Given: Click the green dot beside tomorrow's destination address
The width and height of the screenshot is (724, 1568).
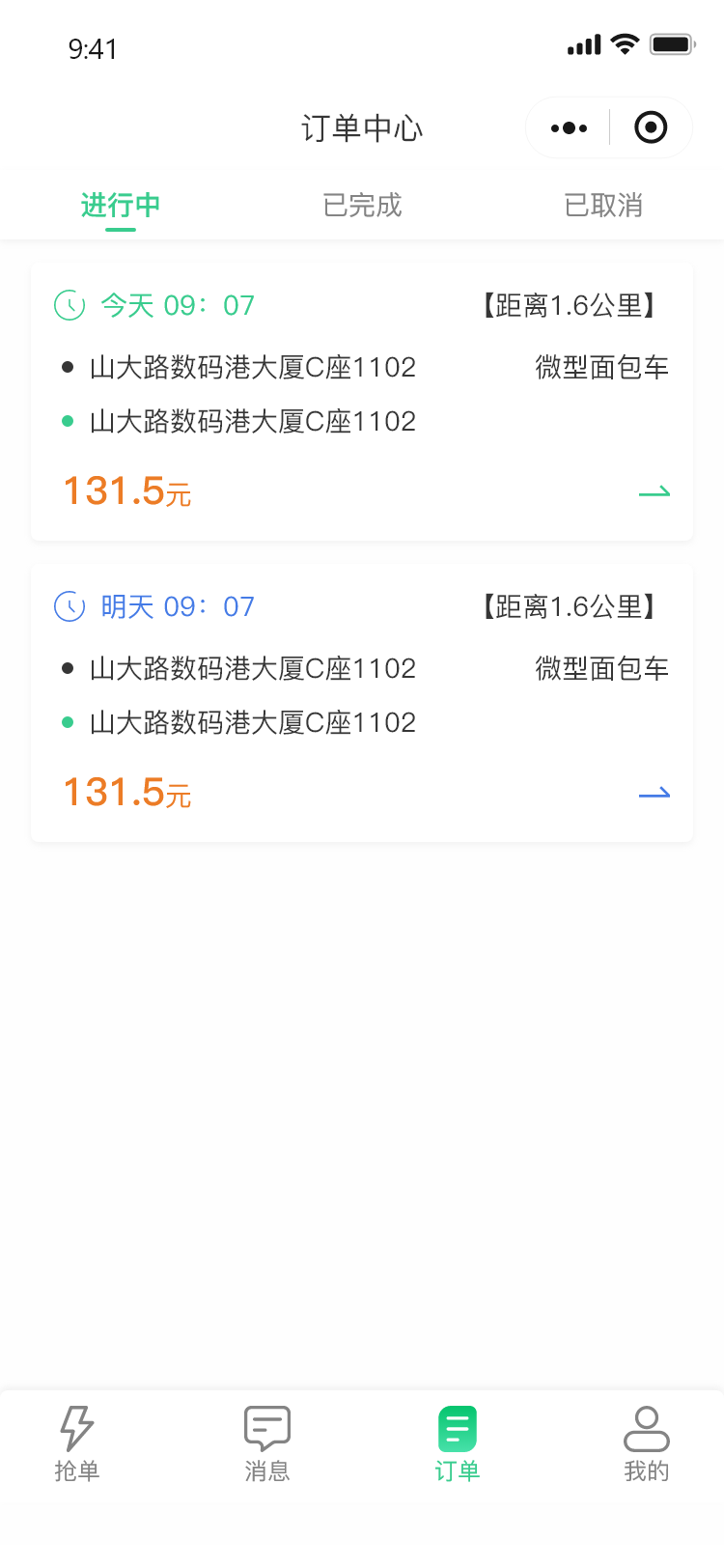Looking at the screenshot, I should [x=66, y=722].
